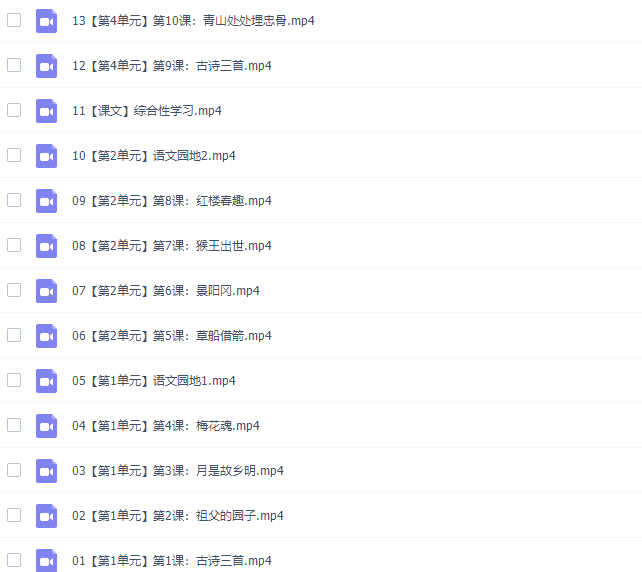
Task: Open video 06 草船借箭.mp4
Action: pyautogui.click(x=171, y=336)
